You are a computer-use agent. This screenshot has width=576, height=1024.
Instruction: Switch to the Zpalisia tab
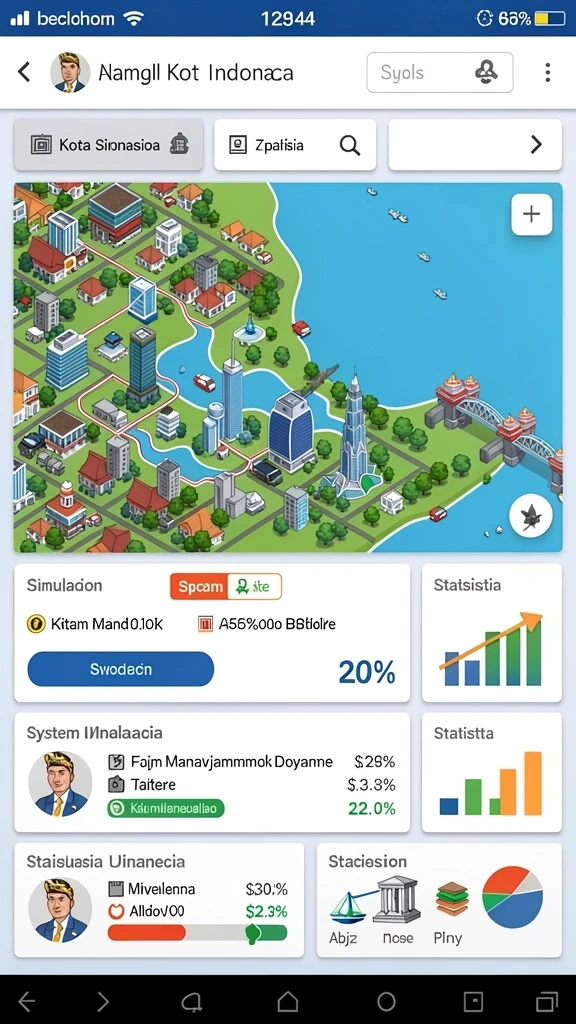(295, 144)
